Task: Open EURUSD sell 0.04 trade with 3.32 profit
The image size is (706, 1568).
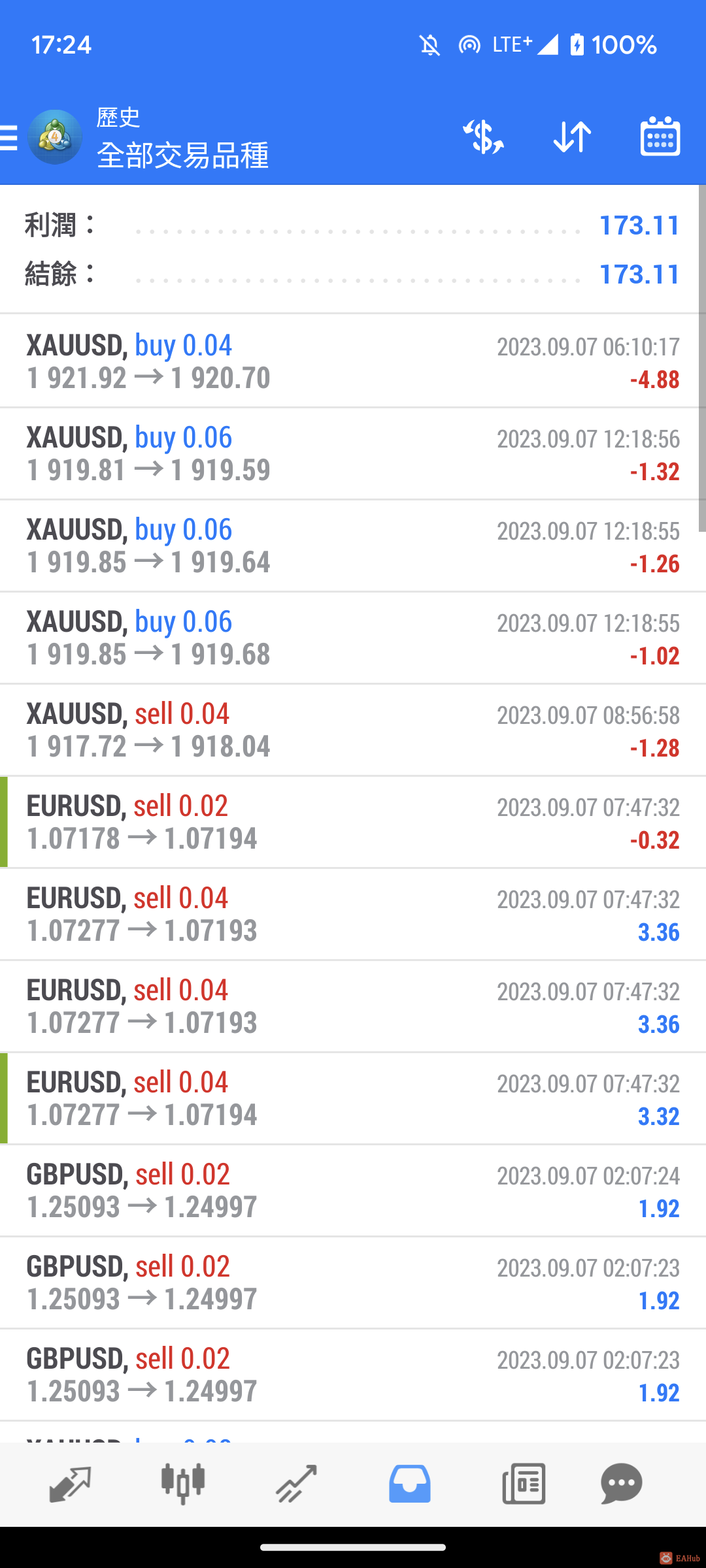Action: pyautogui.click(x=353, y=1098)
